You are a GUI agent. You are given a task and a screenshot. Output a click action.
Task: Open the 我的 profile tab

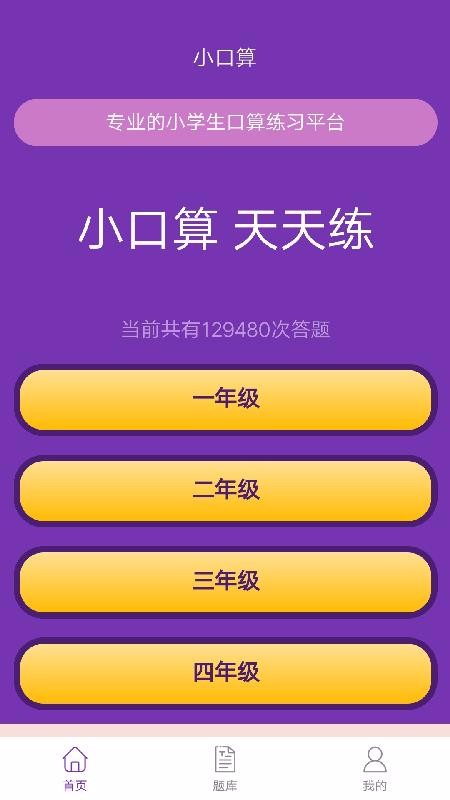coord(375,768)
